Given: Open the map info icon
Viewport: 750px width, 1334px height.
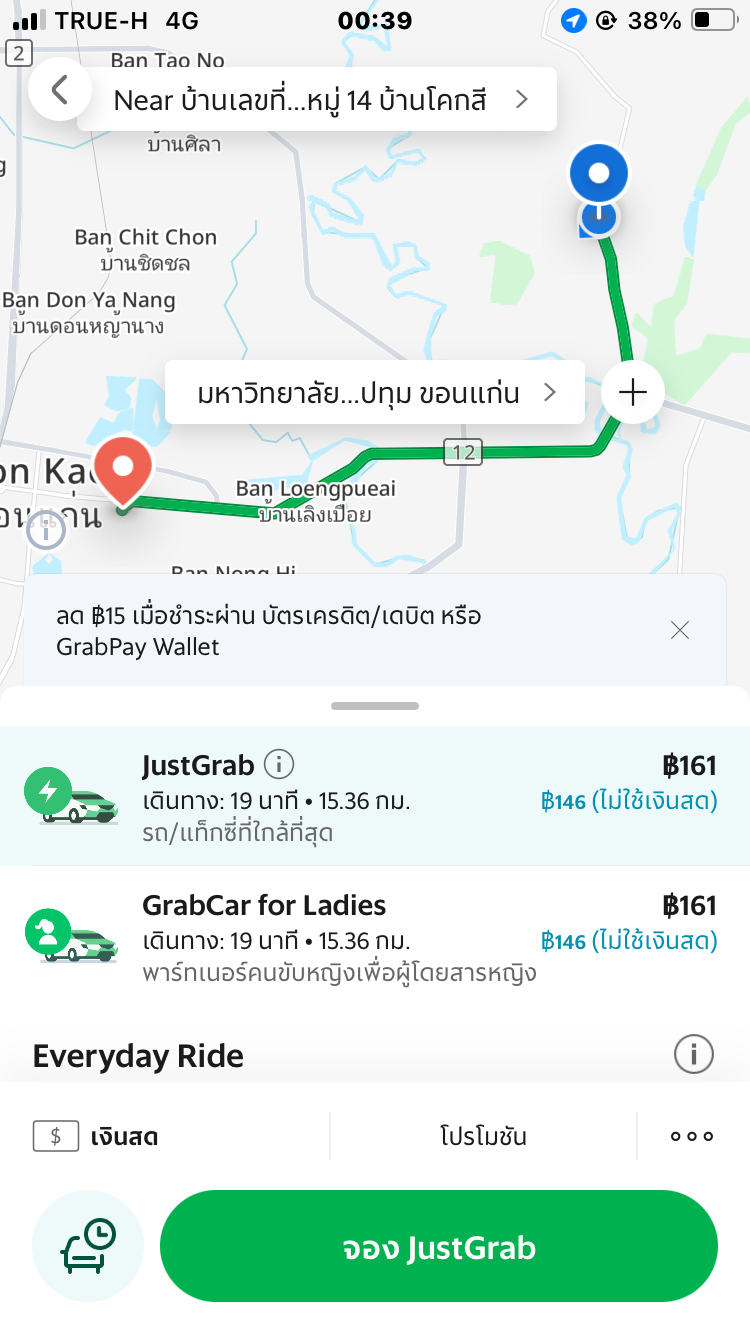Looking at the screenshot, I should 46,530.
